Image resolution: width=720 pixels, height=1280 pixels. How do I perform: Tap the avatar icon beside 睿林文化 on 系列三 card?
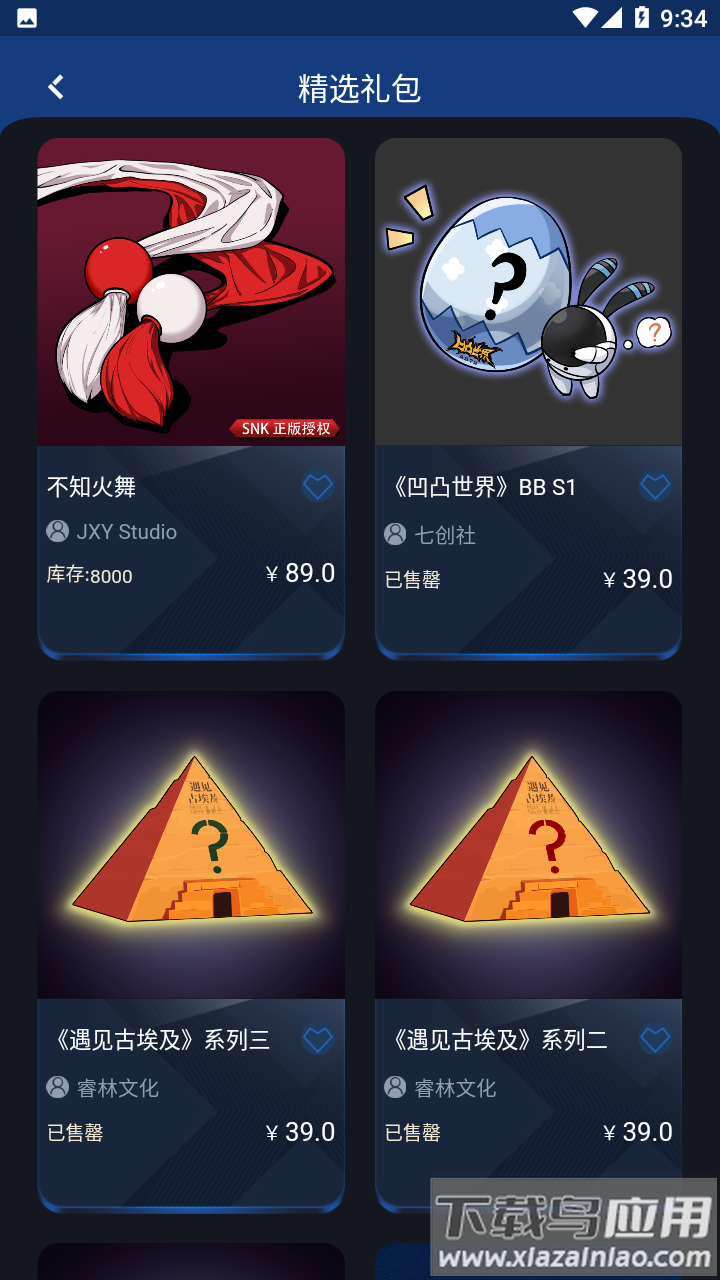click(x=55, y=1088)
